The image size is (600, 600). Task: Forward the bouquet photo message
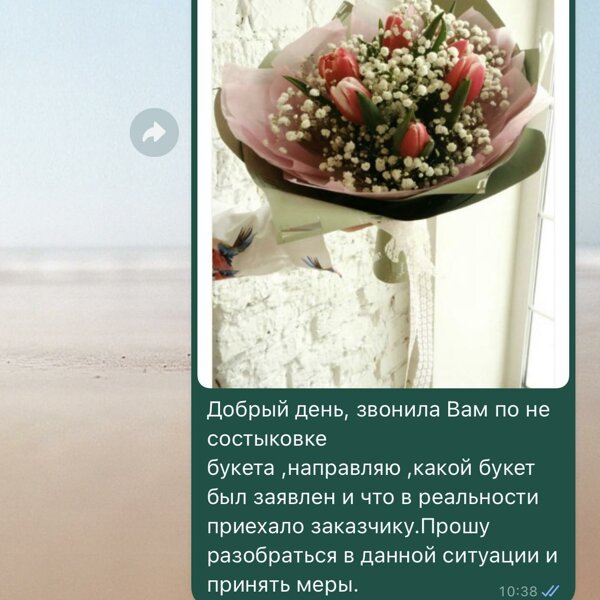(x=154, y=132)
